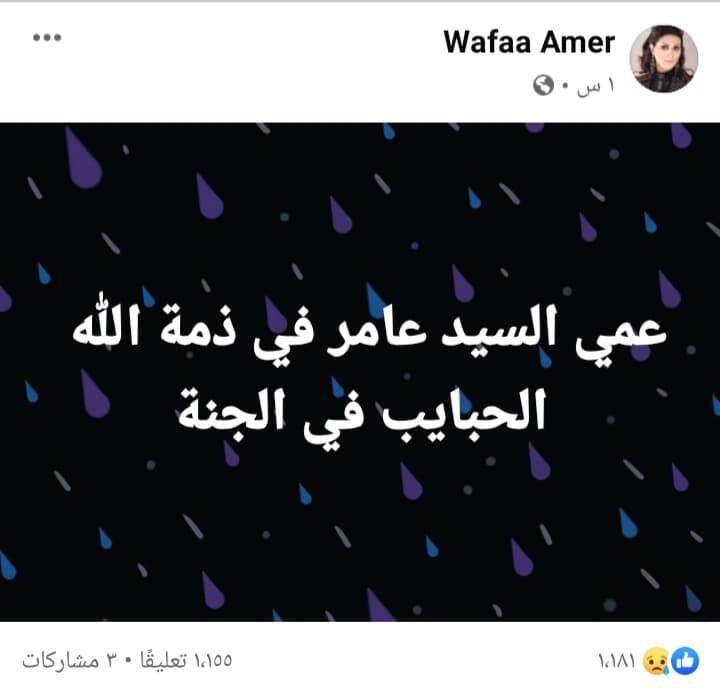Open the post's three-dot options menu

[x=46, y=40]
